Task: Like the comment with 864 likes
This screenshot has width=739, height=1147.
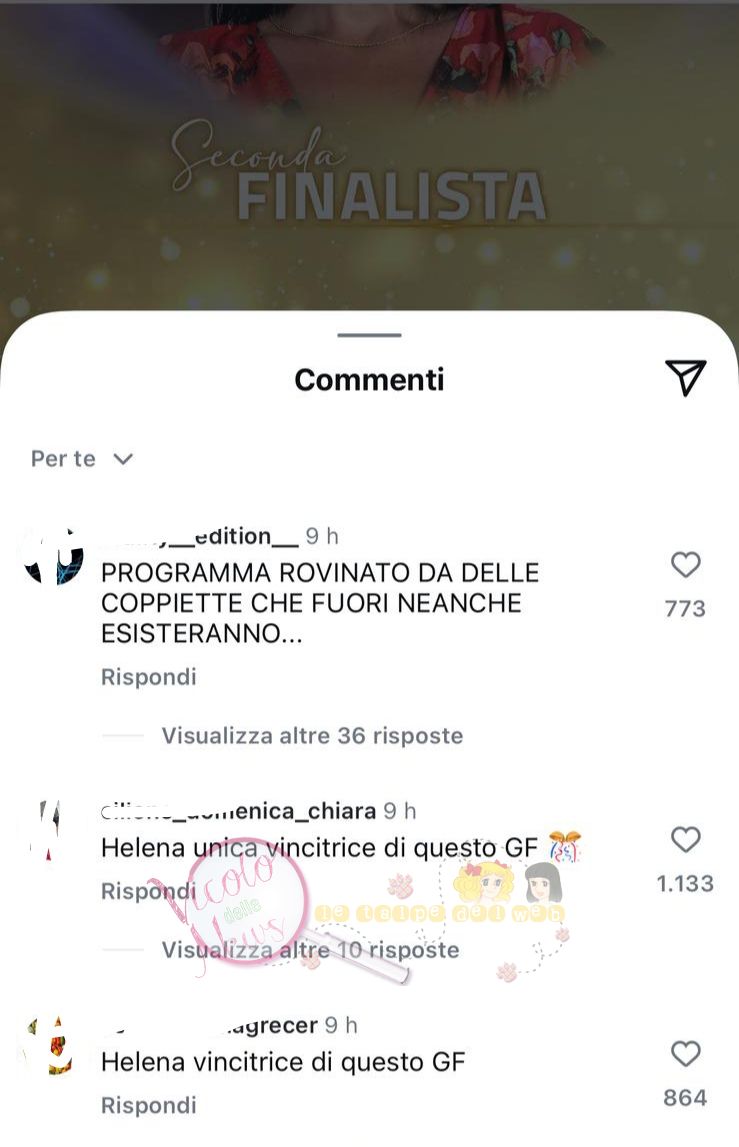Action: pos(685,1054)
